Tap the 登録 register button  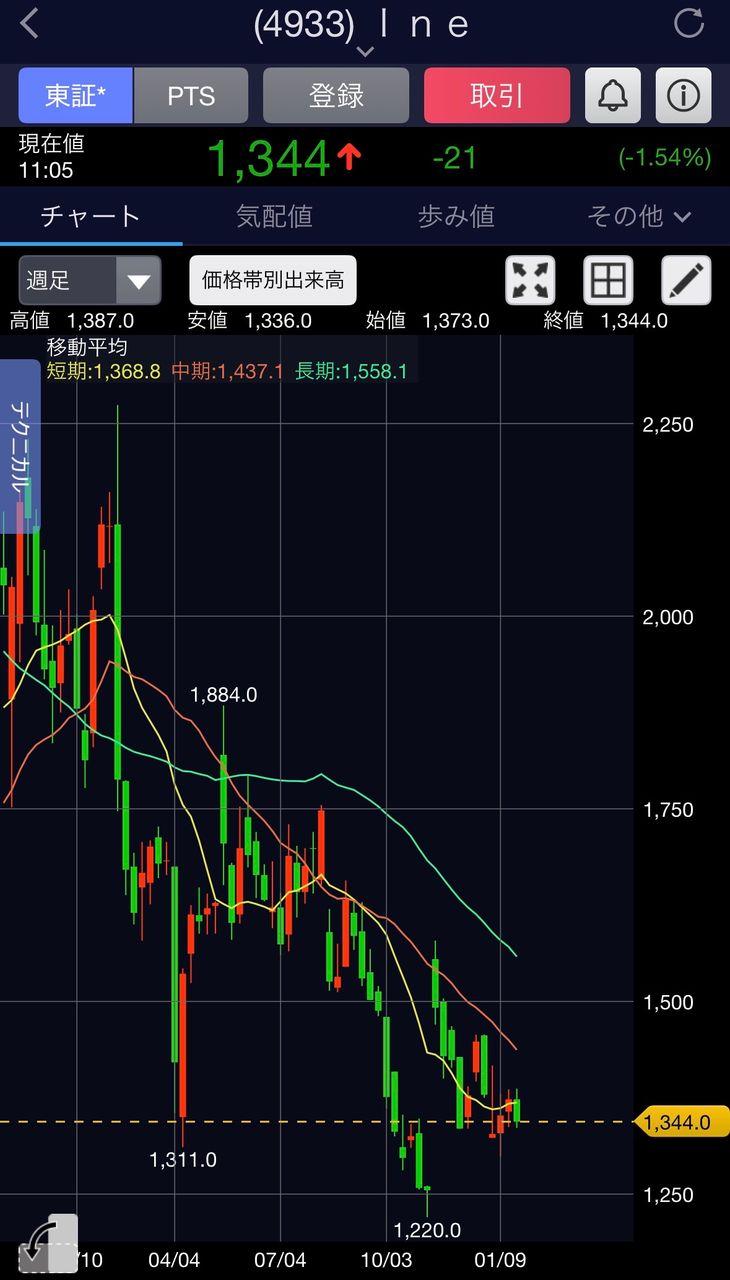[336, 95]
